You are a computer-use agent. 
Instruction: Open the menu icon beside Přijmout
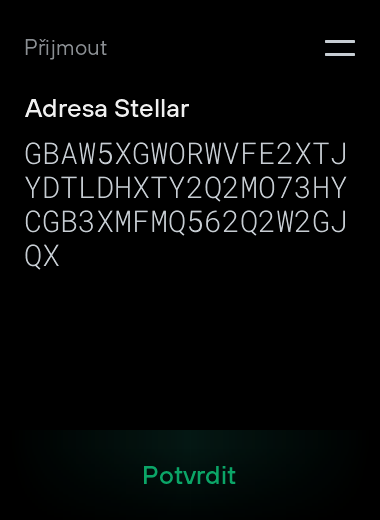(x=340, y=48)
